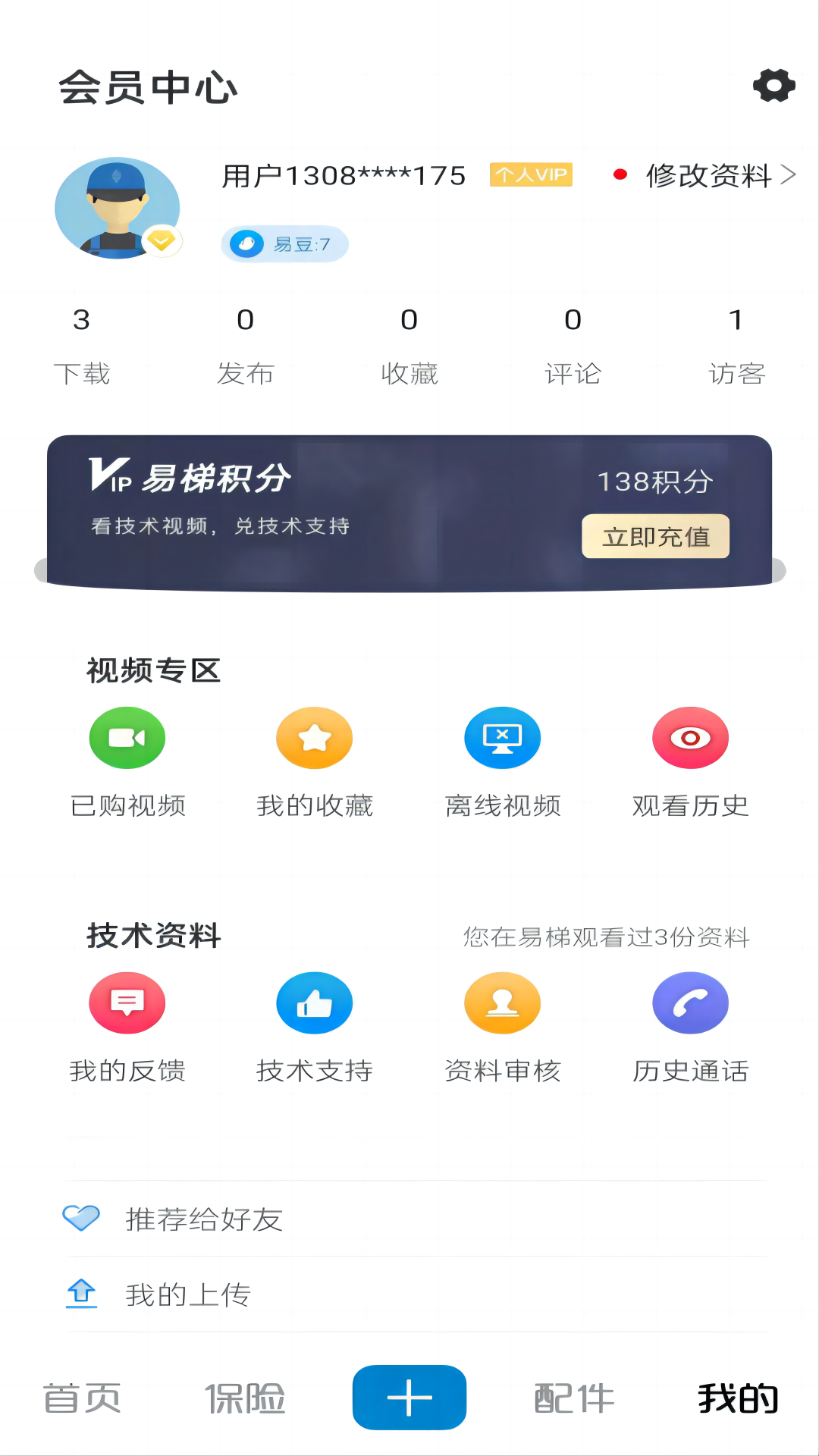View 观看历史 watch history icon
This screenshot has width=819, height=1456.
point(690,737)
